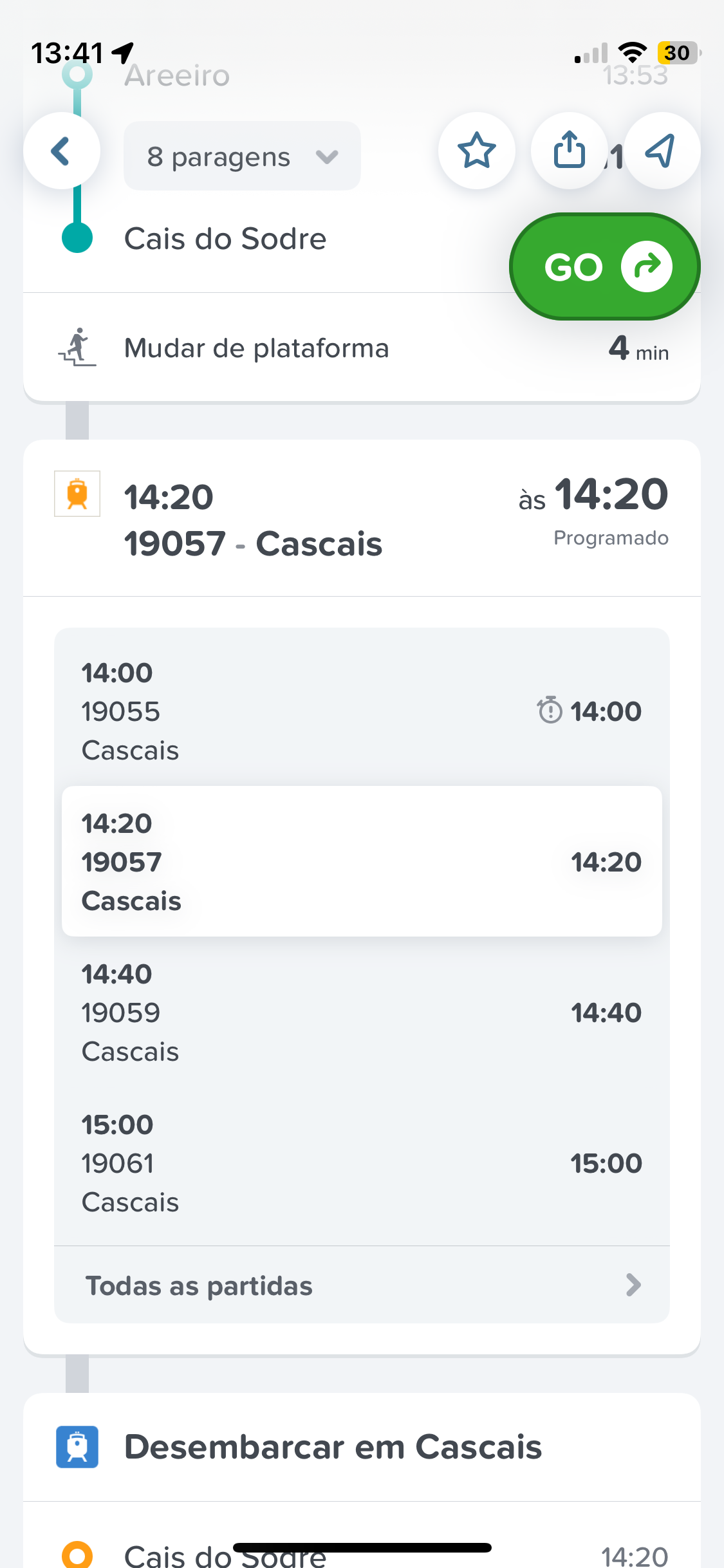This screenshot has width=724, height=1568.
Task: Open the location arrow button
Action: pos(662,151)
